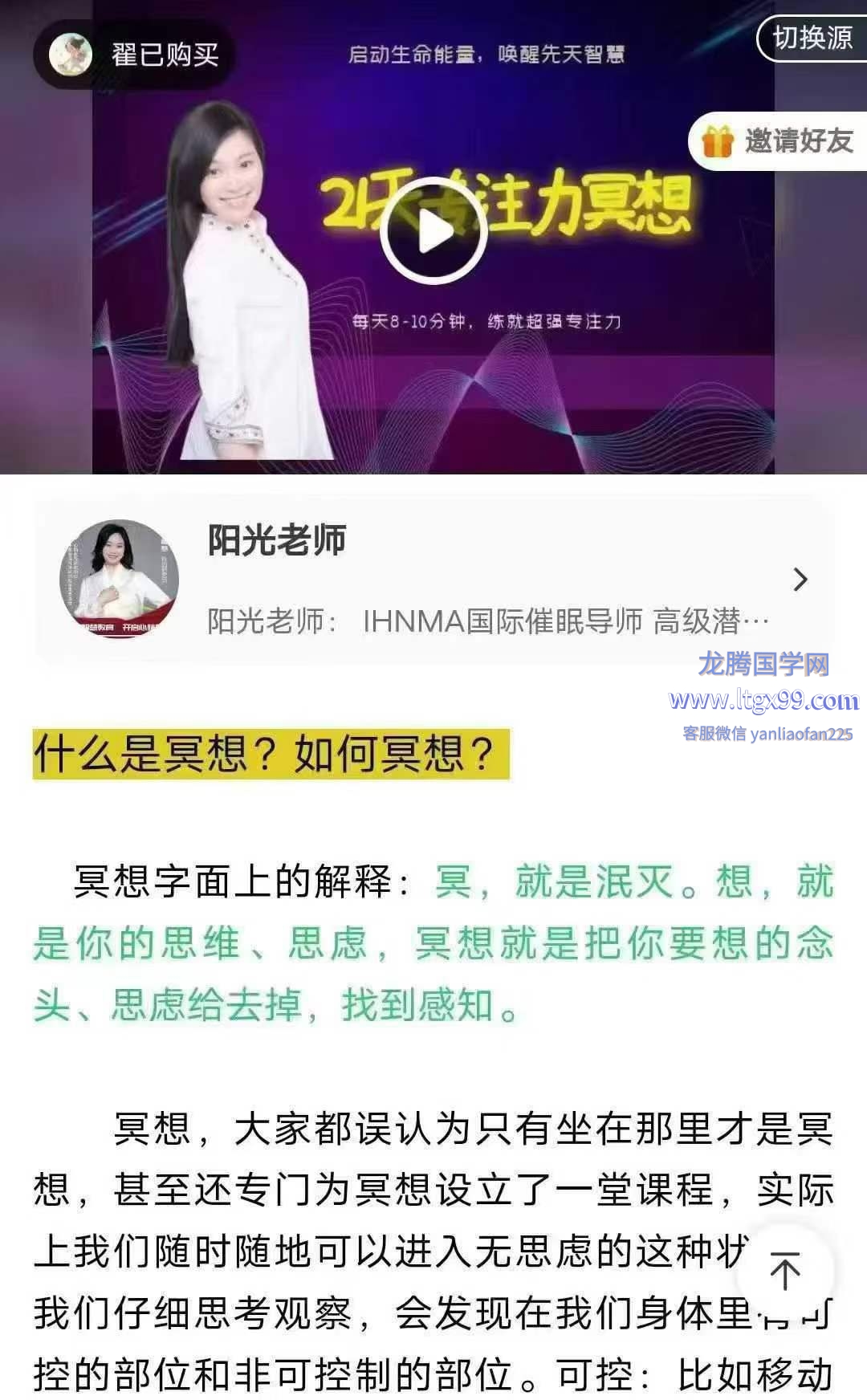The width and height of the screenshot is (867, 1400).
Task: Invite friends via 邀请好友
Action: tap(779, 141)
